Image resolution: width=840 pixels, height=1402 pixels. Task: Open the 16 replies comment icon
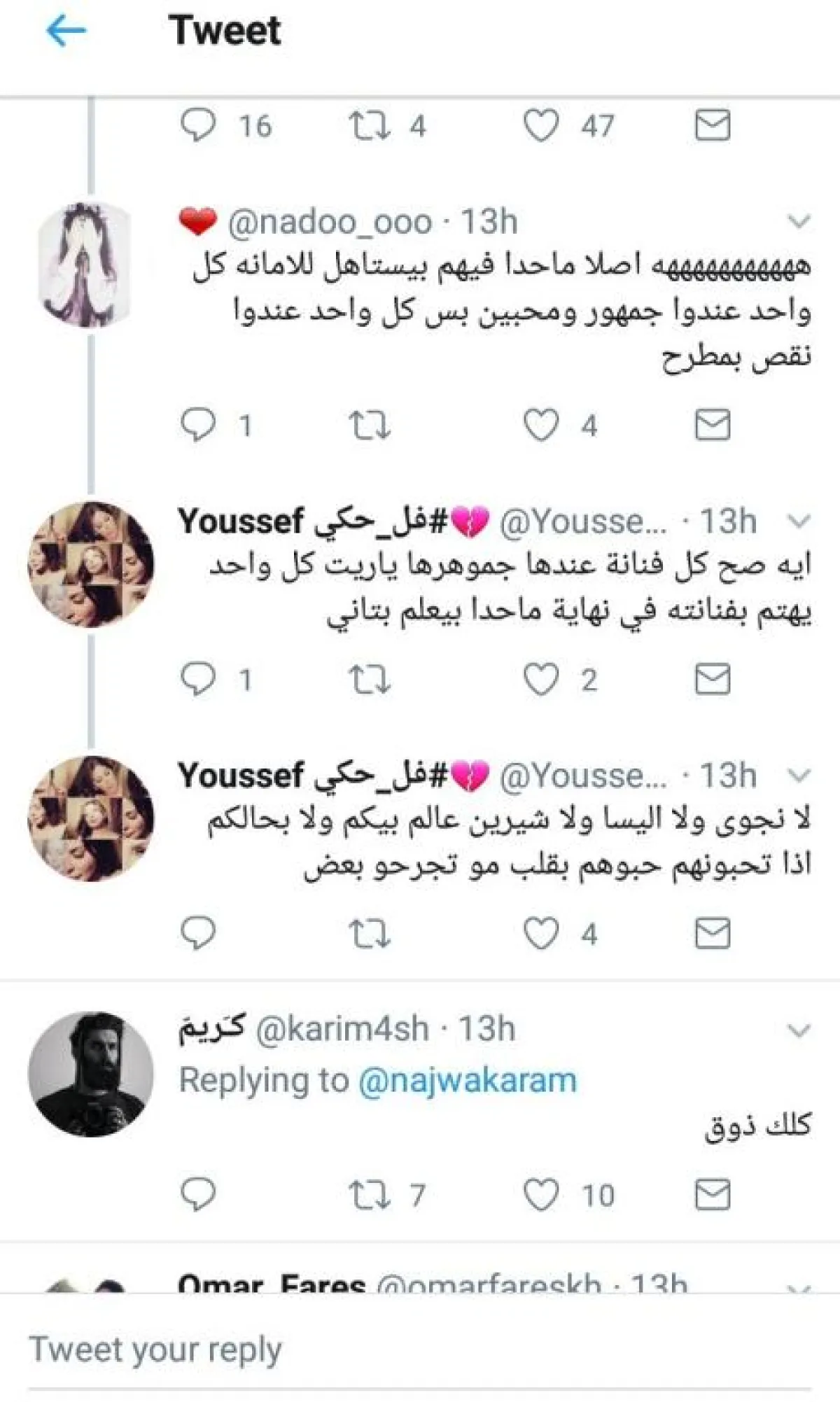[198, 126]
